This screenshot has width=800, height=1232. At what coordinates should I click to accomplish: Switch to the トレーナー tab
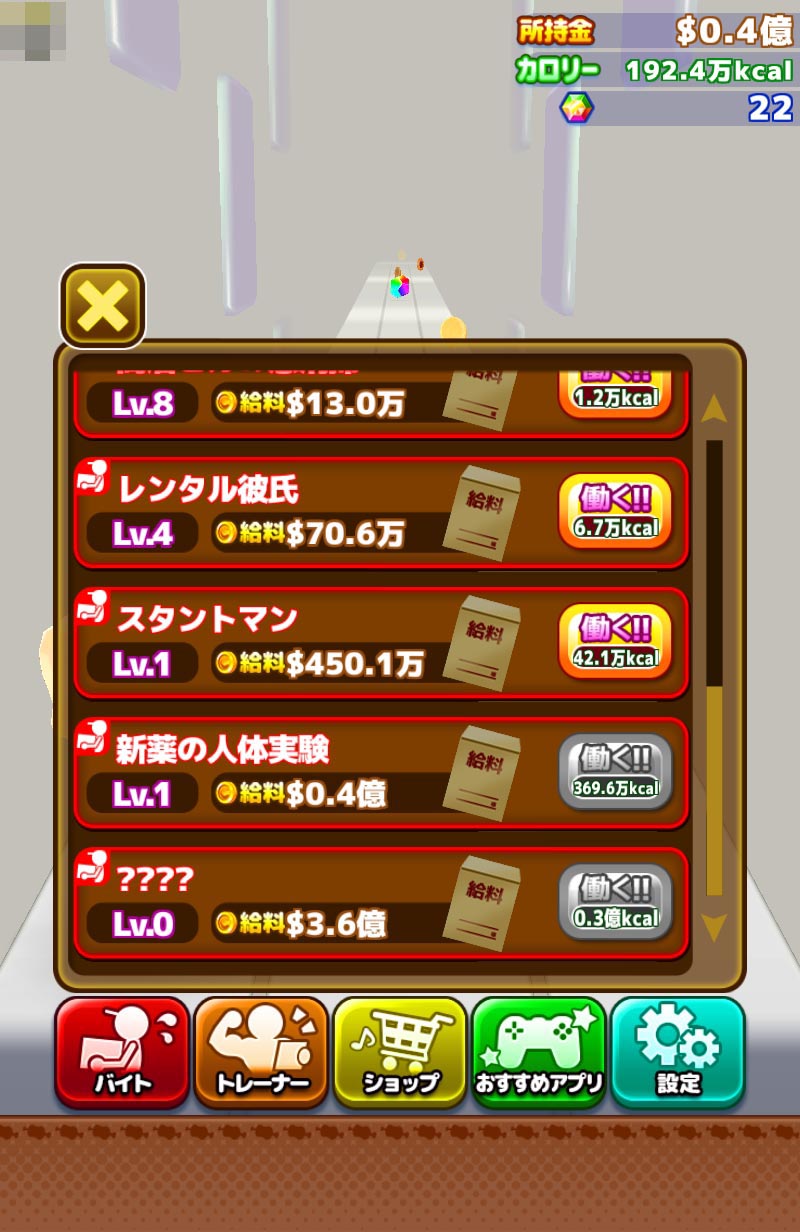point(261,1052)
